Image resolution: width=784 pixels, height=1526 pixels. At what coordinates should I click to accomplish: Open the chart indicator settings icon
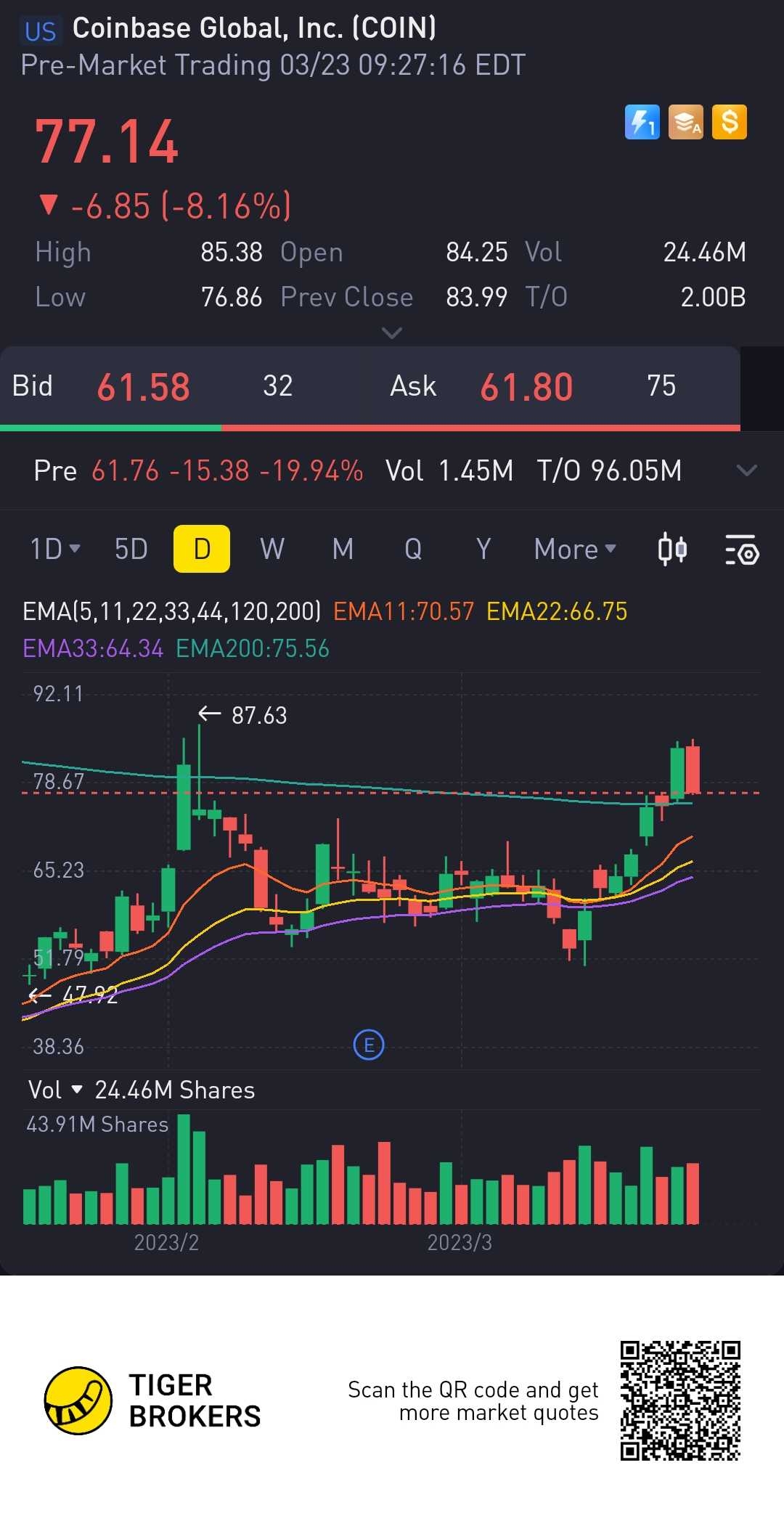pos(742,550)
